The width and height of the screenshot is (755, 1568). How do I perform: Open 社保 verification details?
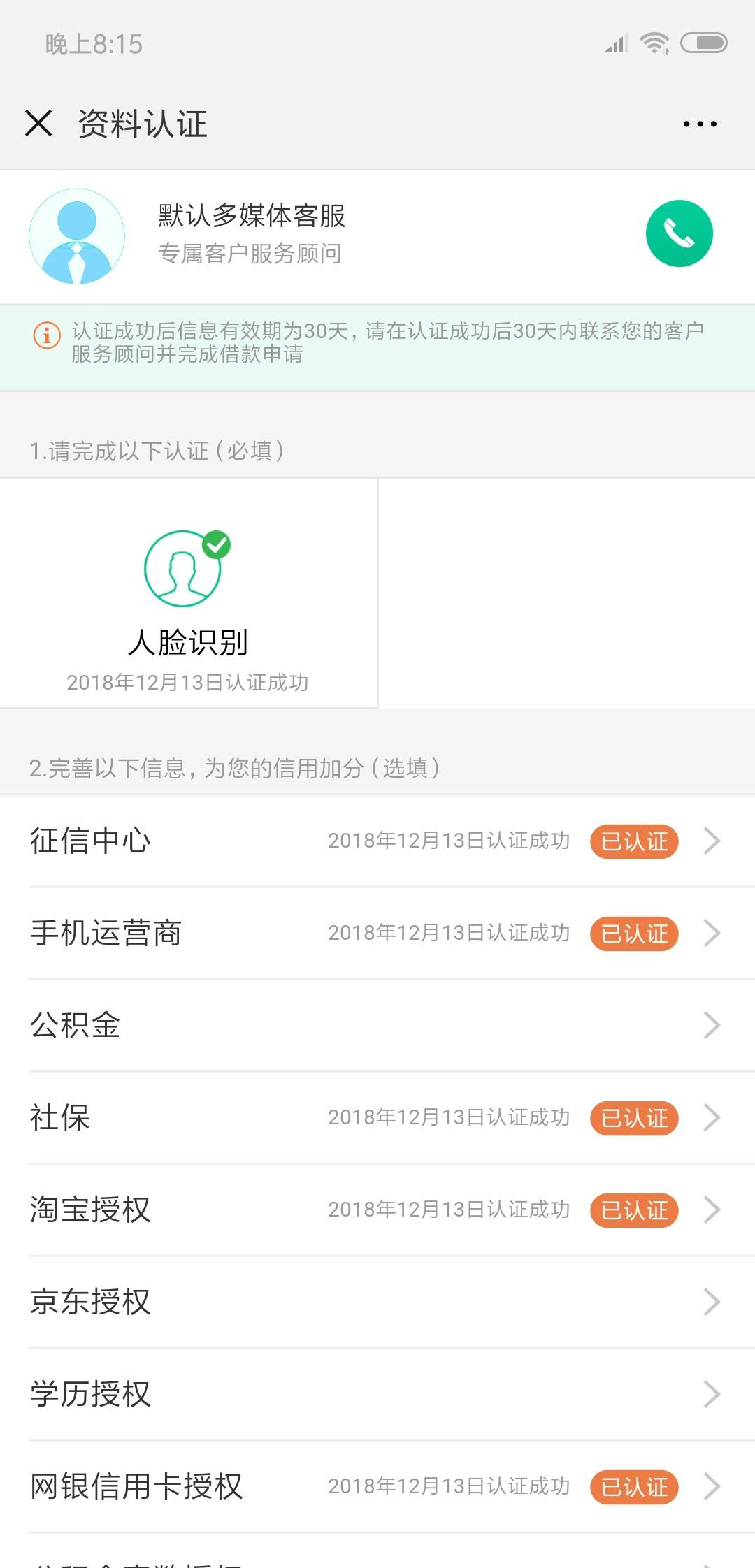[x=377, y=1118]
